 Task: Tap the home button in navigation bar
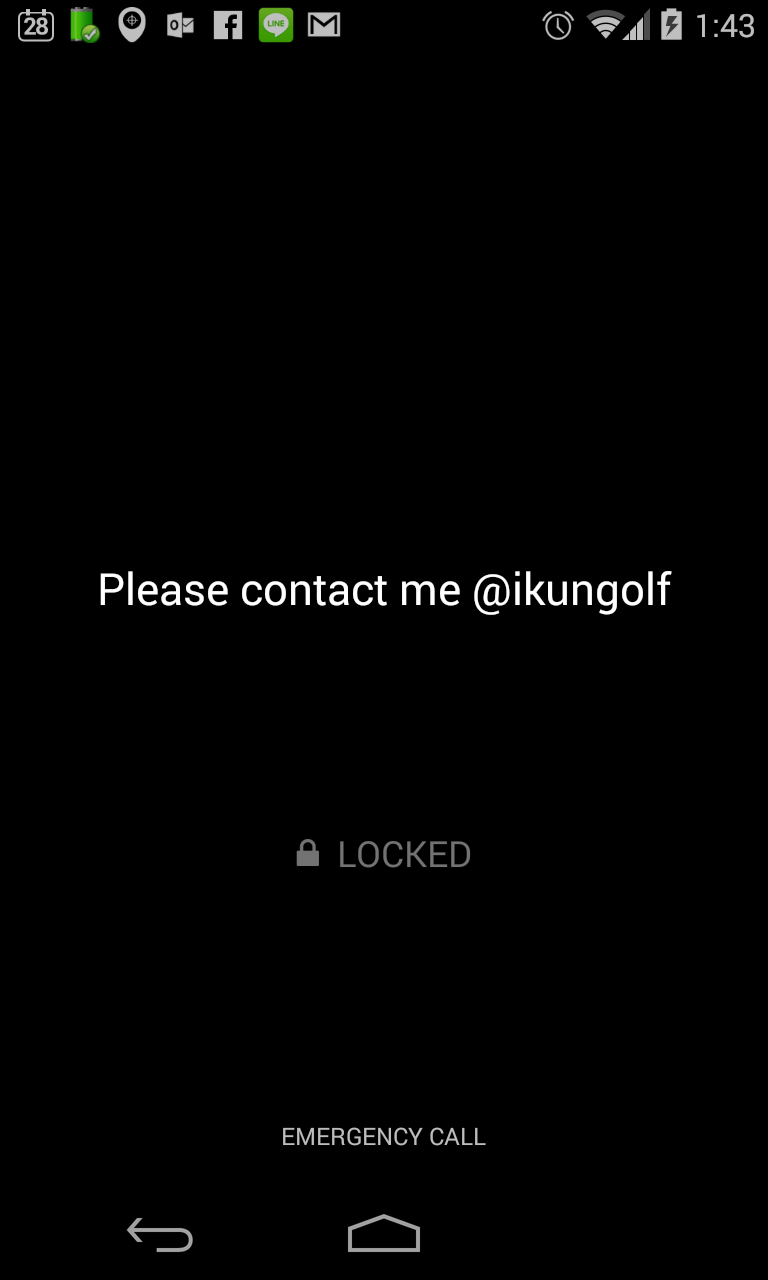383,1234
